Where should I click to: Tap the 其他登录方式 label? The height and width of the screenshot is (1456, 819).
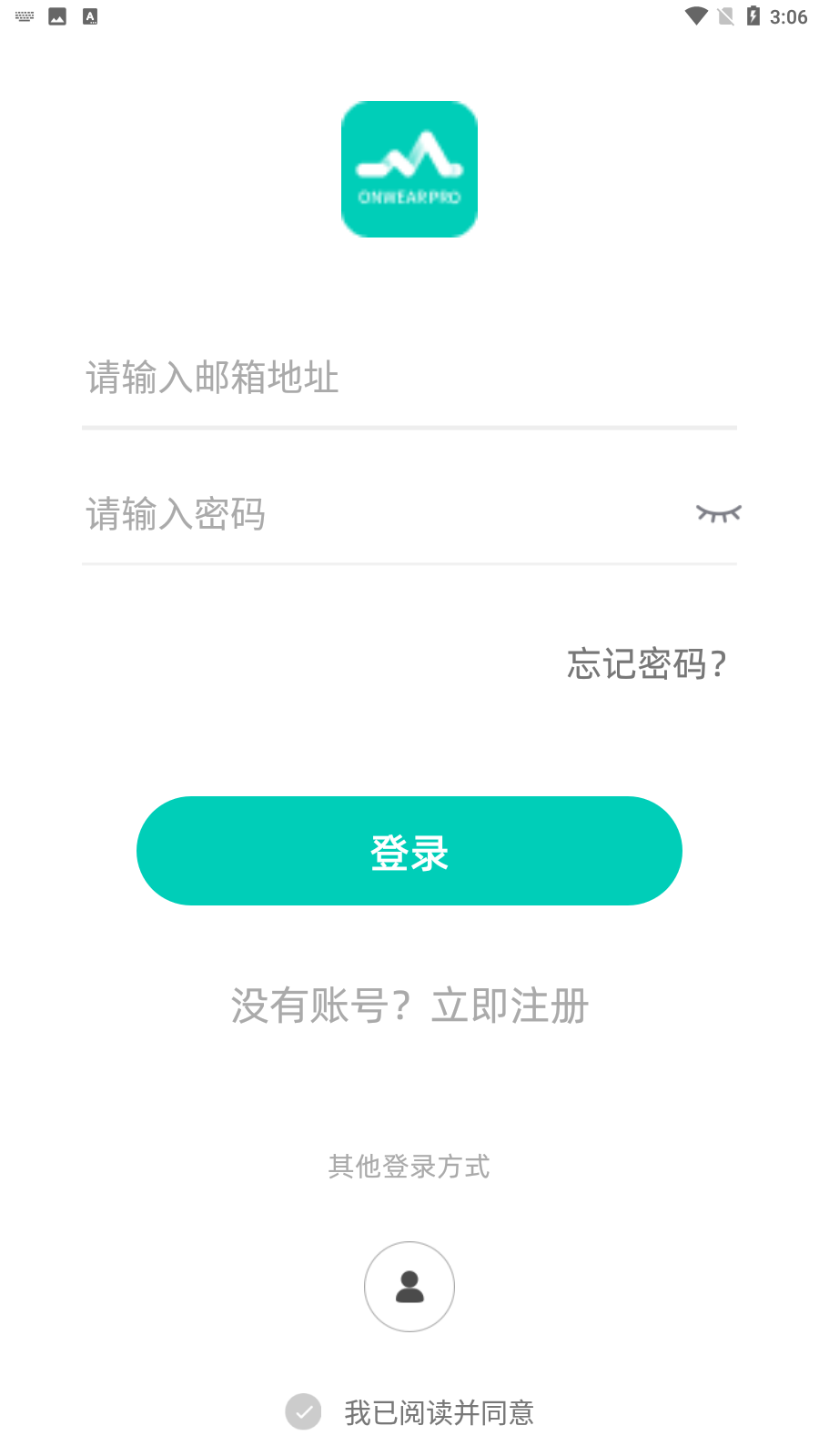tap(409, 1167)
